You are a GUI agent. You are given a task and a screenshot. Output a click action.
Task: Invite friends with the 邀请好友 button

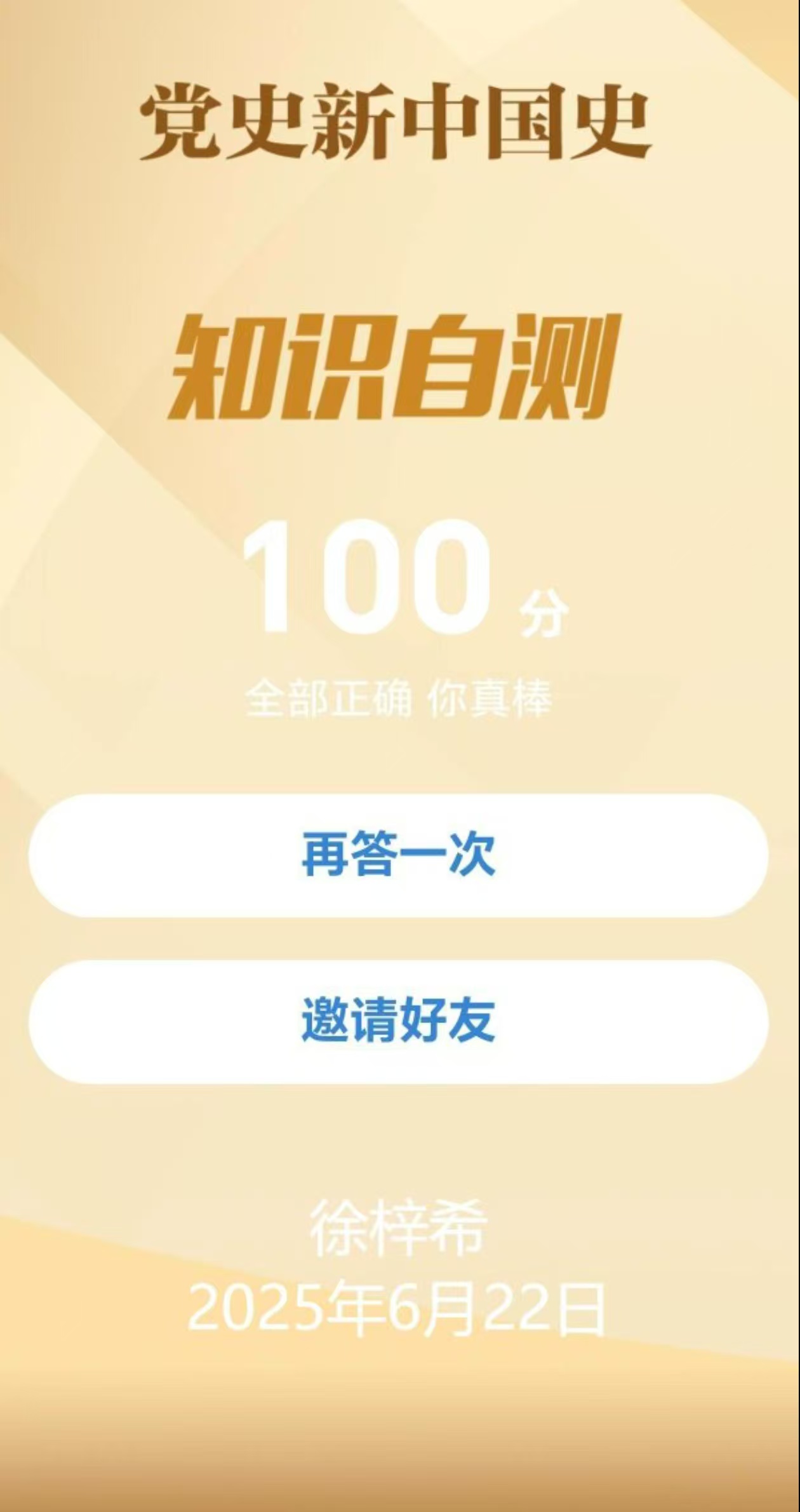click(398, 1022)
